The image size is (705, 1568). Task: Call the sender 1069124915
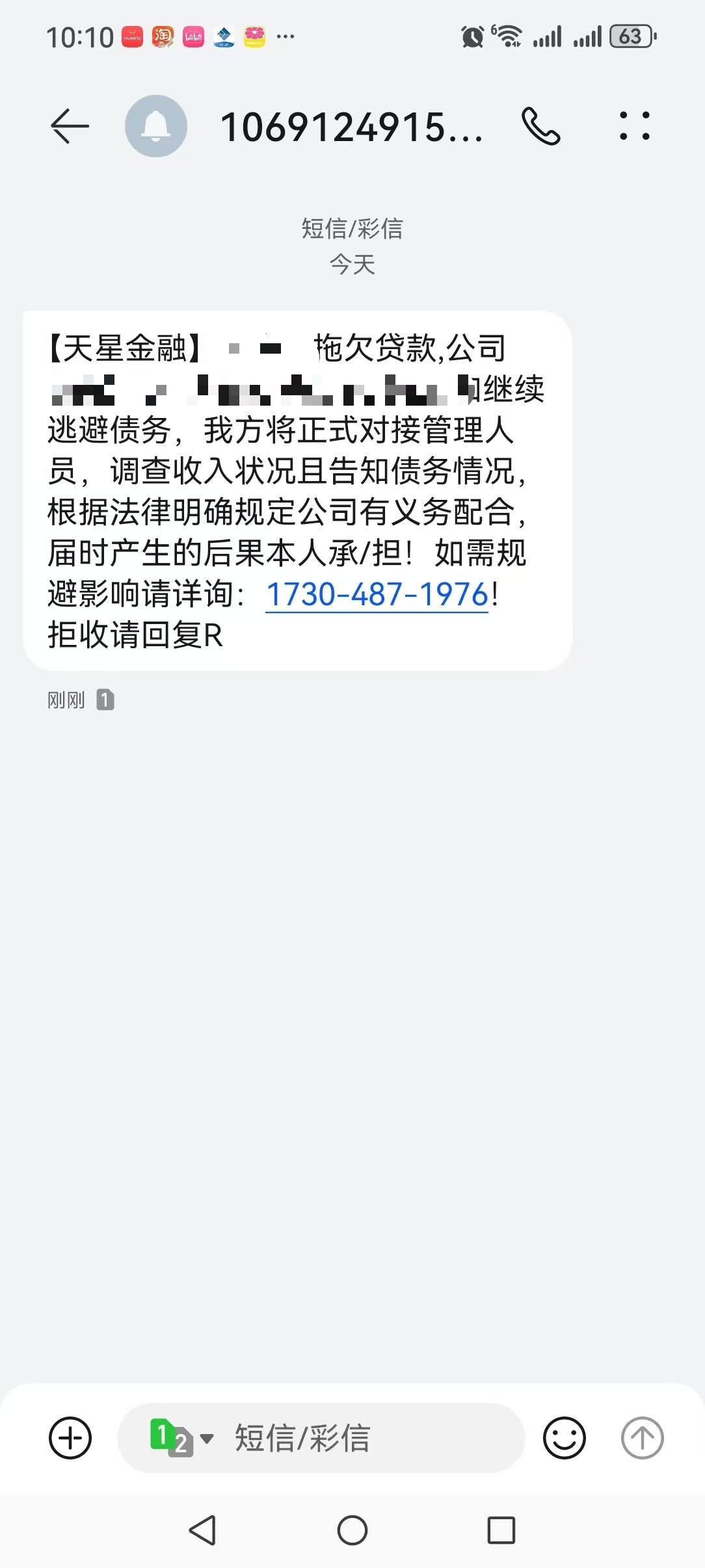click(541, 126)
